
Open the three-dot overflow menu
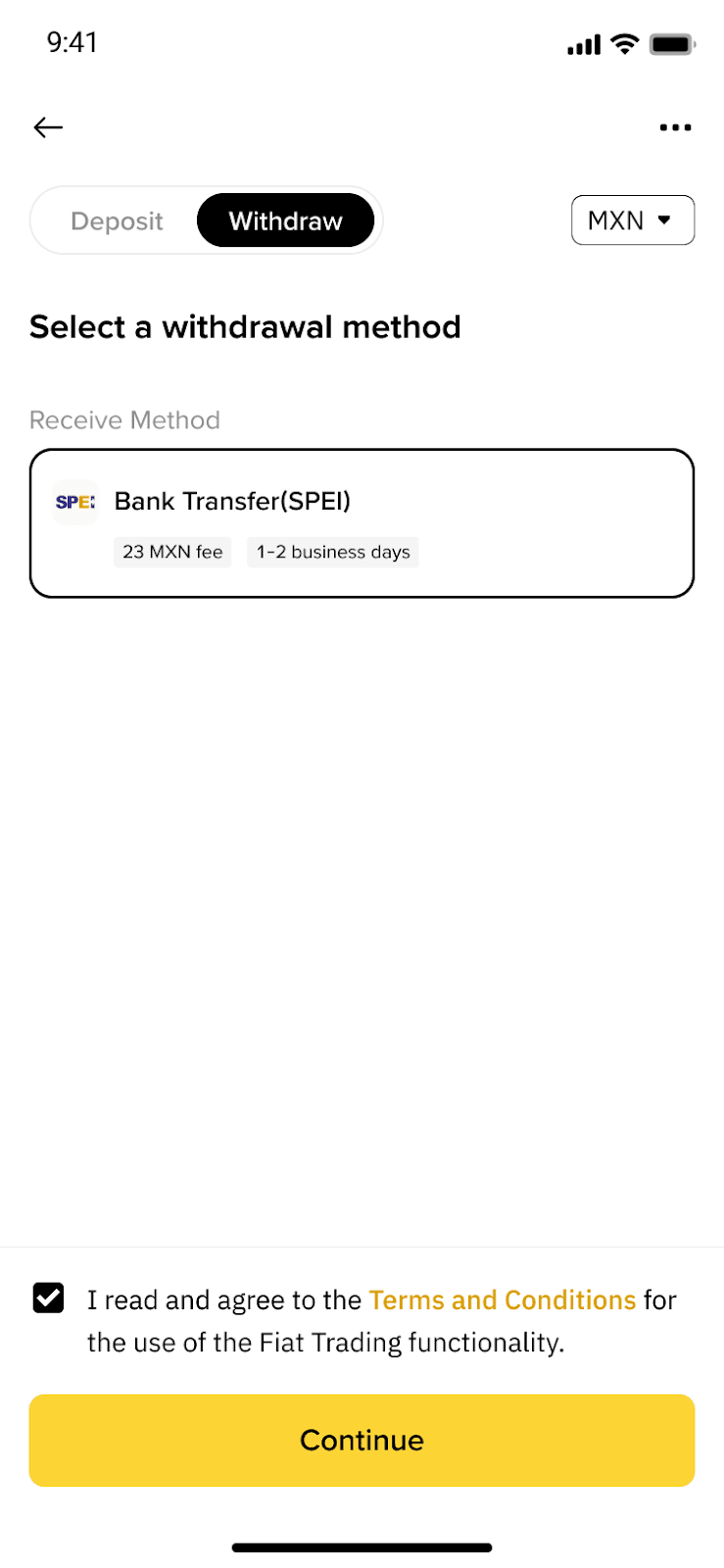coord(675,127)
